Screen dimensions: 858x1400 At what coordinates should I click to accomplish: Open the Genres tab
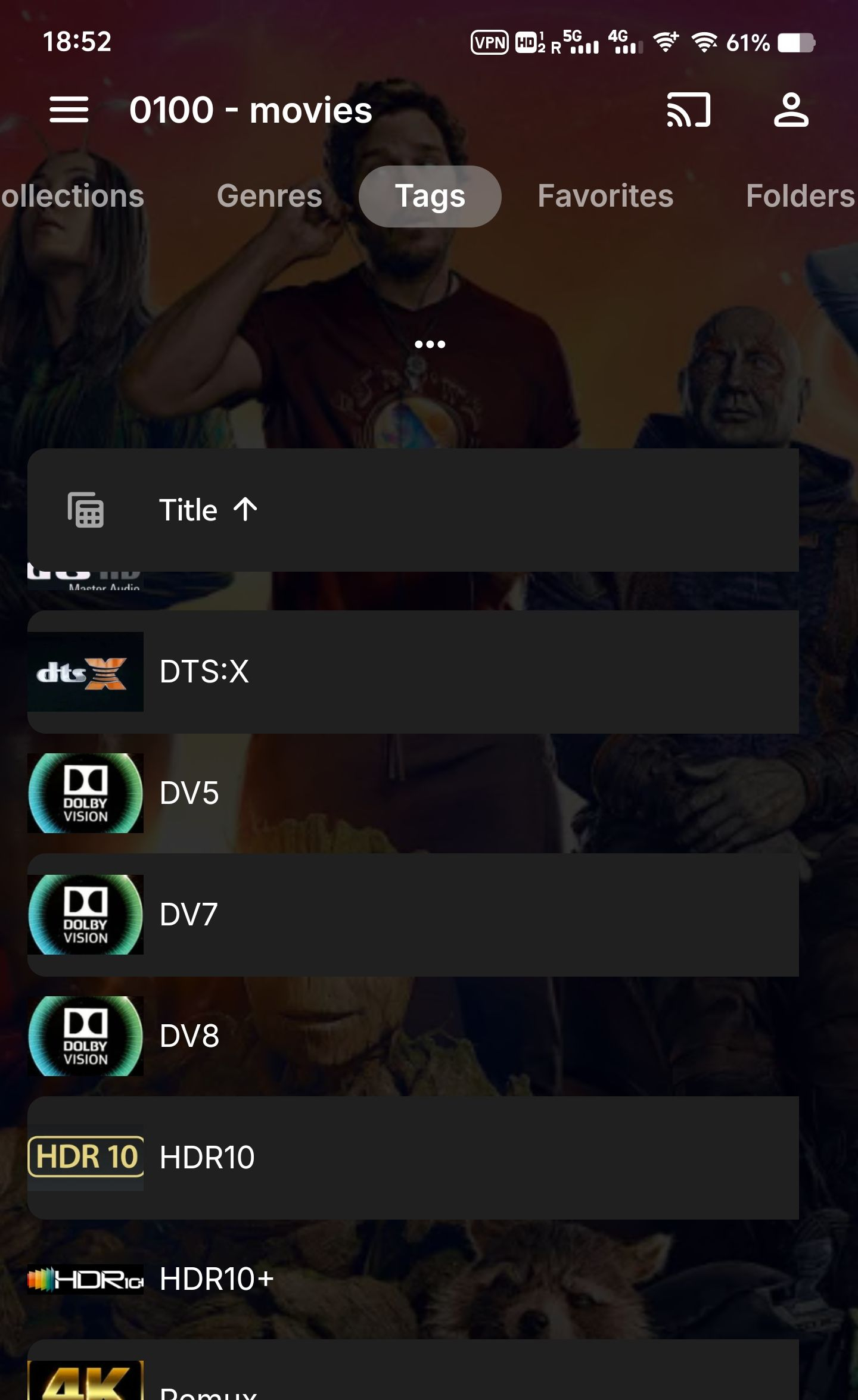pyautogui.click(x=270, y=195)
